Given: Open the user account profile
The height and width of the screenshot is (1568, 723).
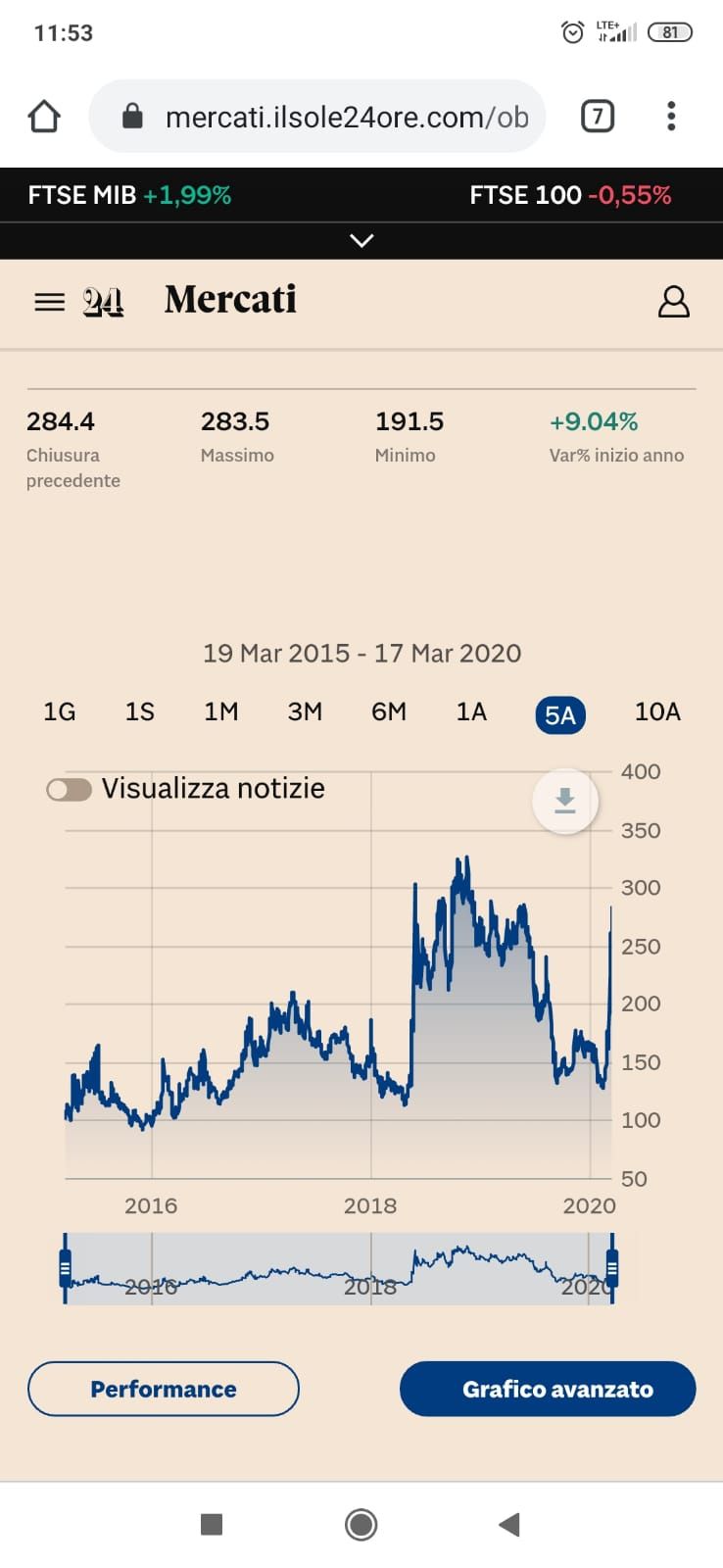Looking at the screenshot, I should coord(673,302).
